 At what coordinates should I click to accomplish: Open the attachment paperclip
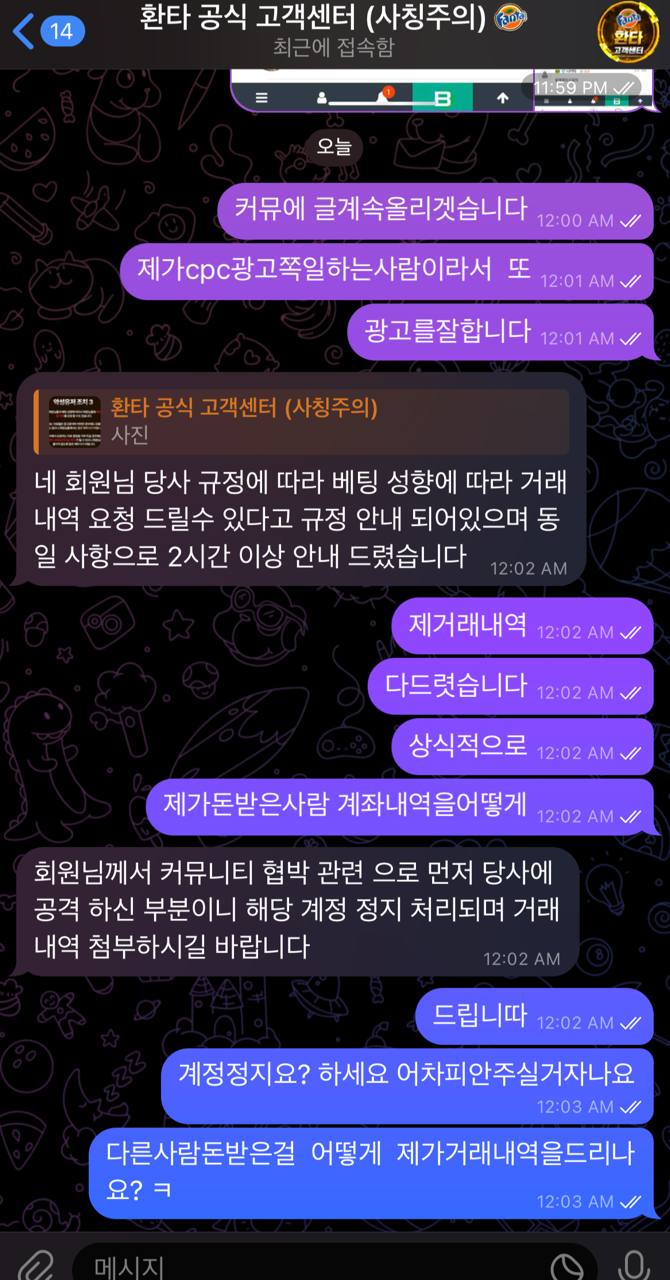click(35, 1265)
